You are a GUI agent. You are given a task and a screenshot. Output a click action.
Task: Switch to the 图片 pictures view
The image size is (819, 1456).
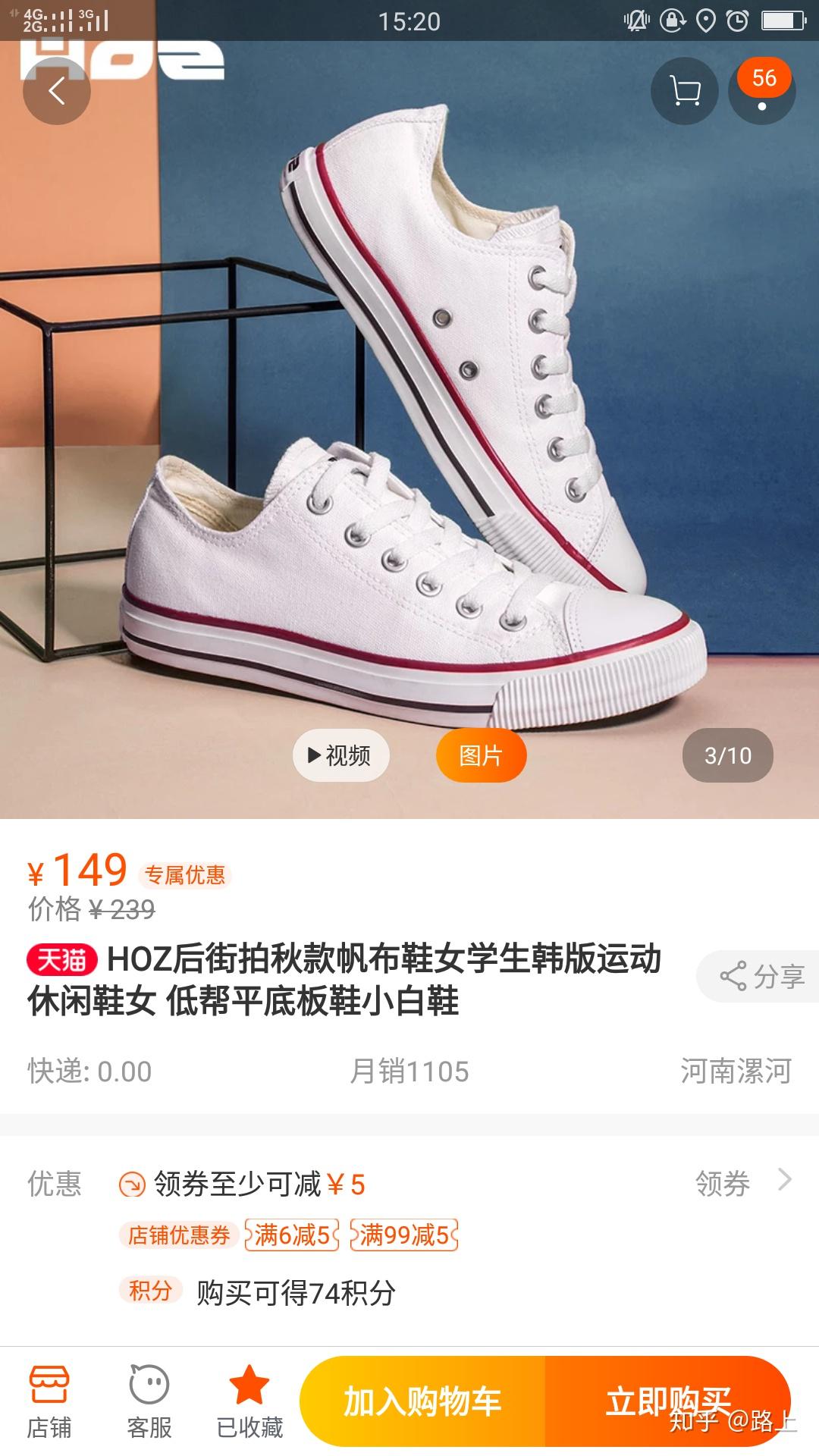click(481, 755)
